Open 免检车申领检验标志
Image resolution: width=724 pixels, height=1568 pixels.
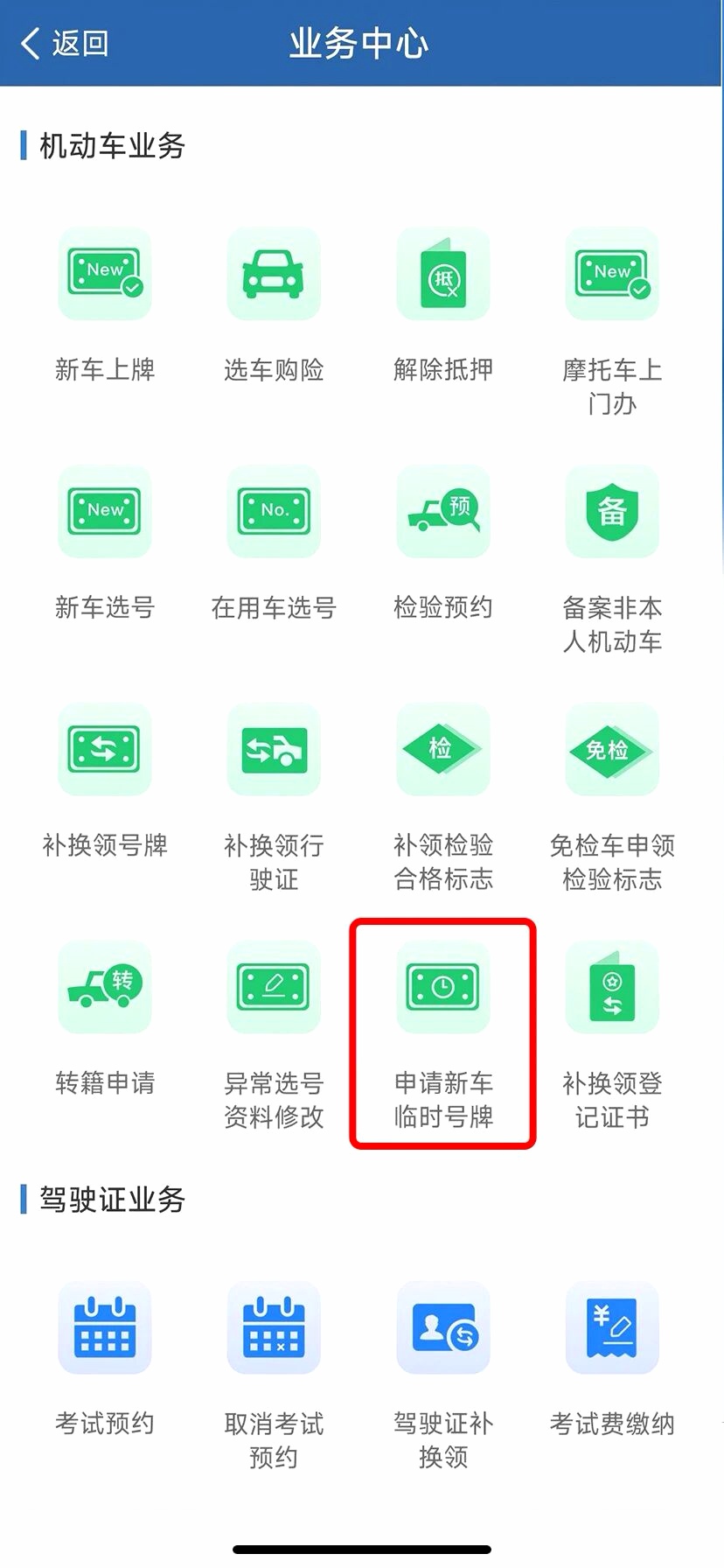click(612, 750)
